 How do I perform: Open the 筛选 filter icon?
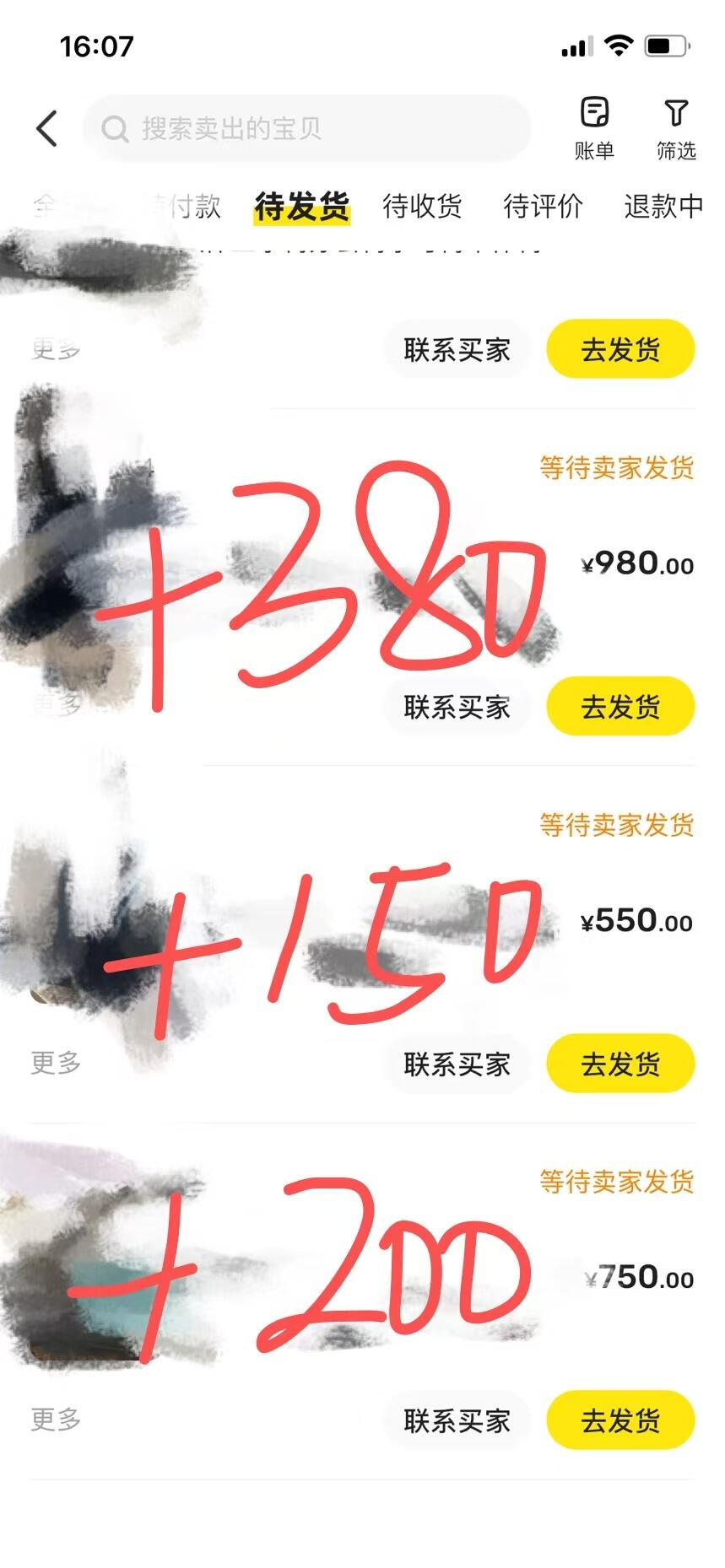676,127
